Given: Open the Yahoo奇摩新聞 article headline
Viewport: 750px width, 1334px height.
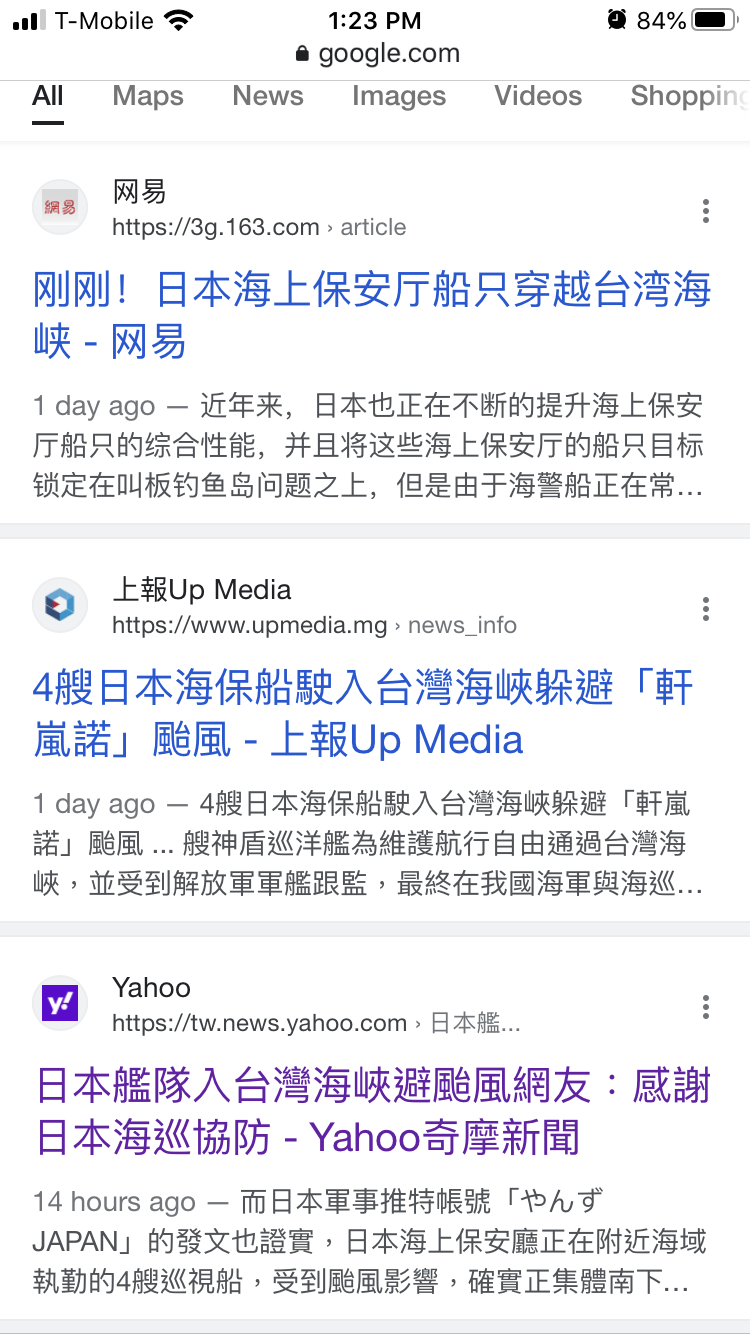Looking at the screenshot, I should pos(373,1111).
